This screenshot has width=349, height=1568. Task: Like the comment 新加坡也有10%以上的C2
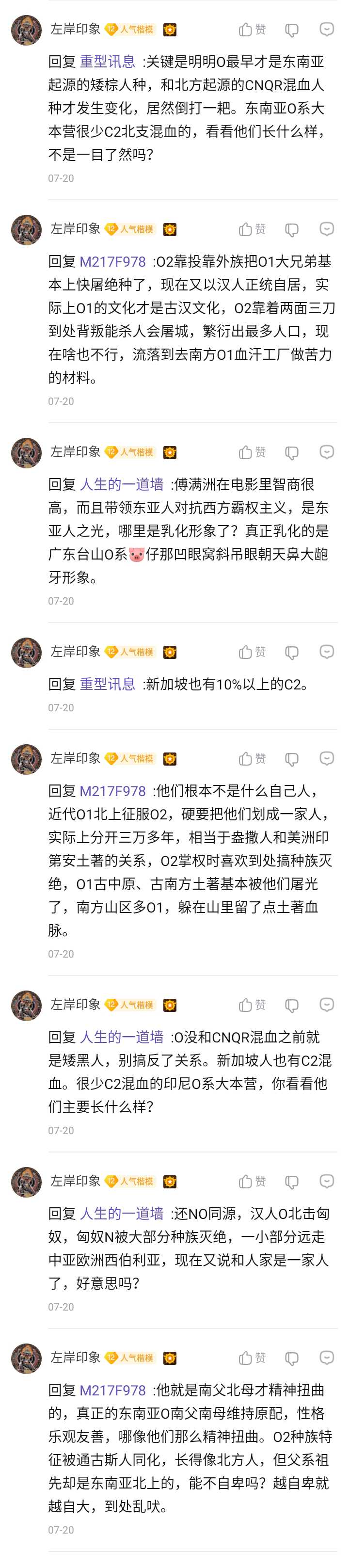coord(252,652)
